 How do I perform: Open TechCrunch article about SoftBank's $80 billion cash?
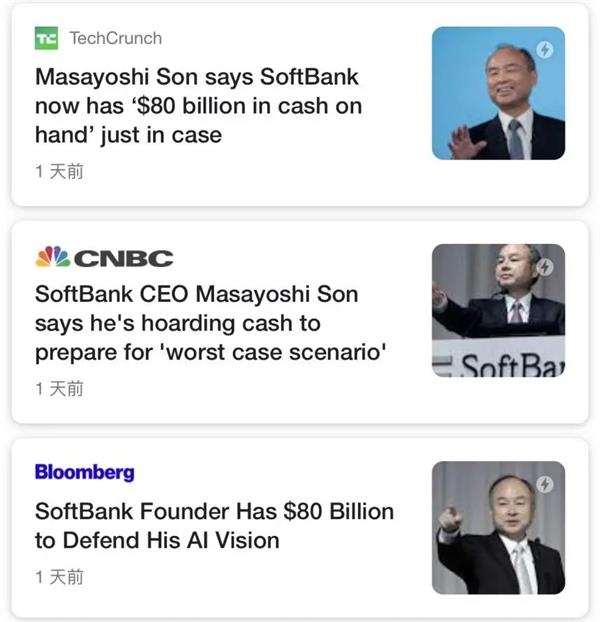pyautogui.click(x=198, y=105)
